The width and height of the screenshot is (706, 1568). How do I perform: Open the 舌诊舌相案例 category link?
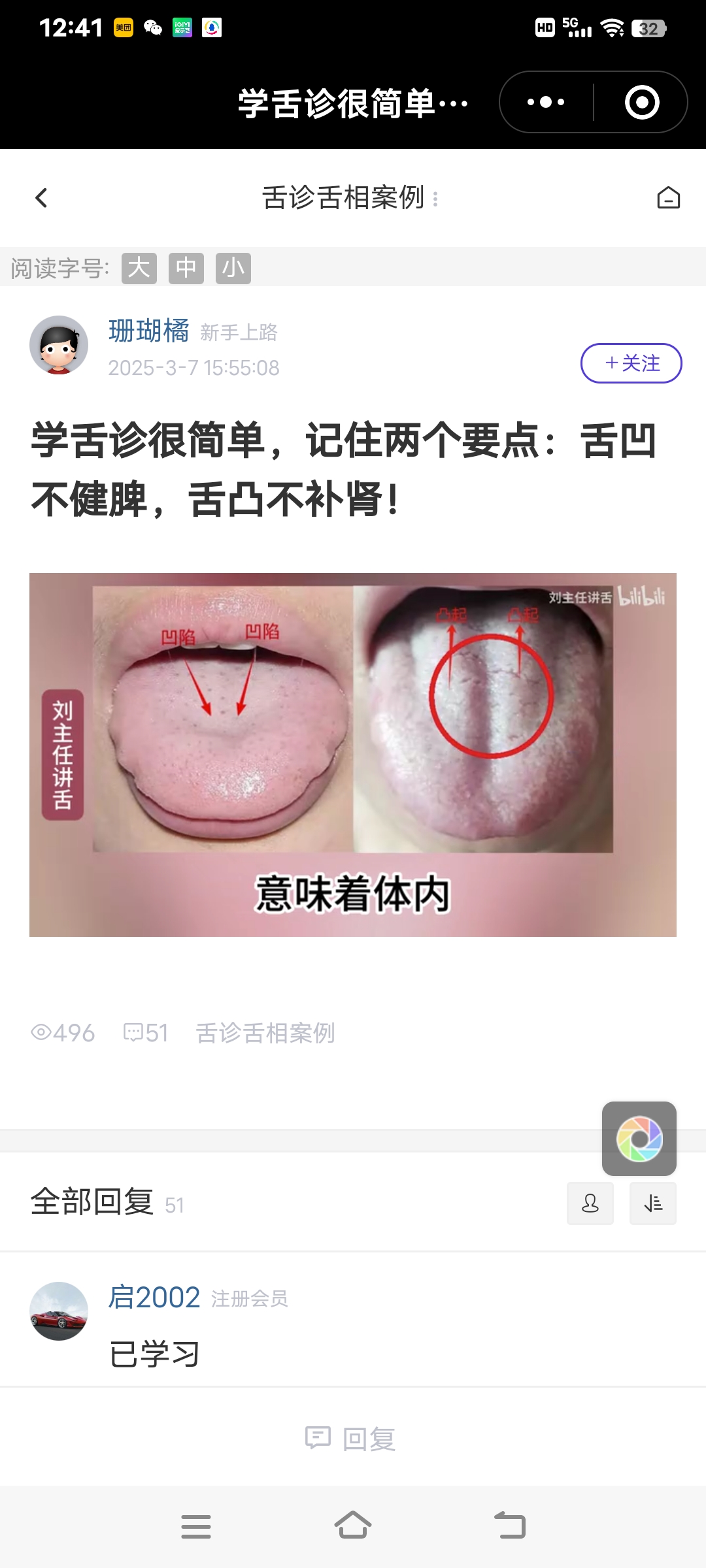pyautogui.click(x=265, y=1033)
